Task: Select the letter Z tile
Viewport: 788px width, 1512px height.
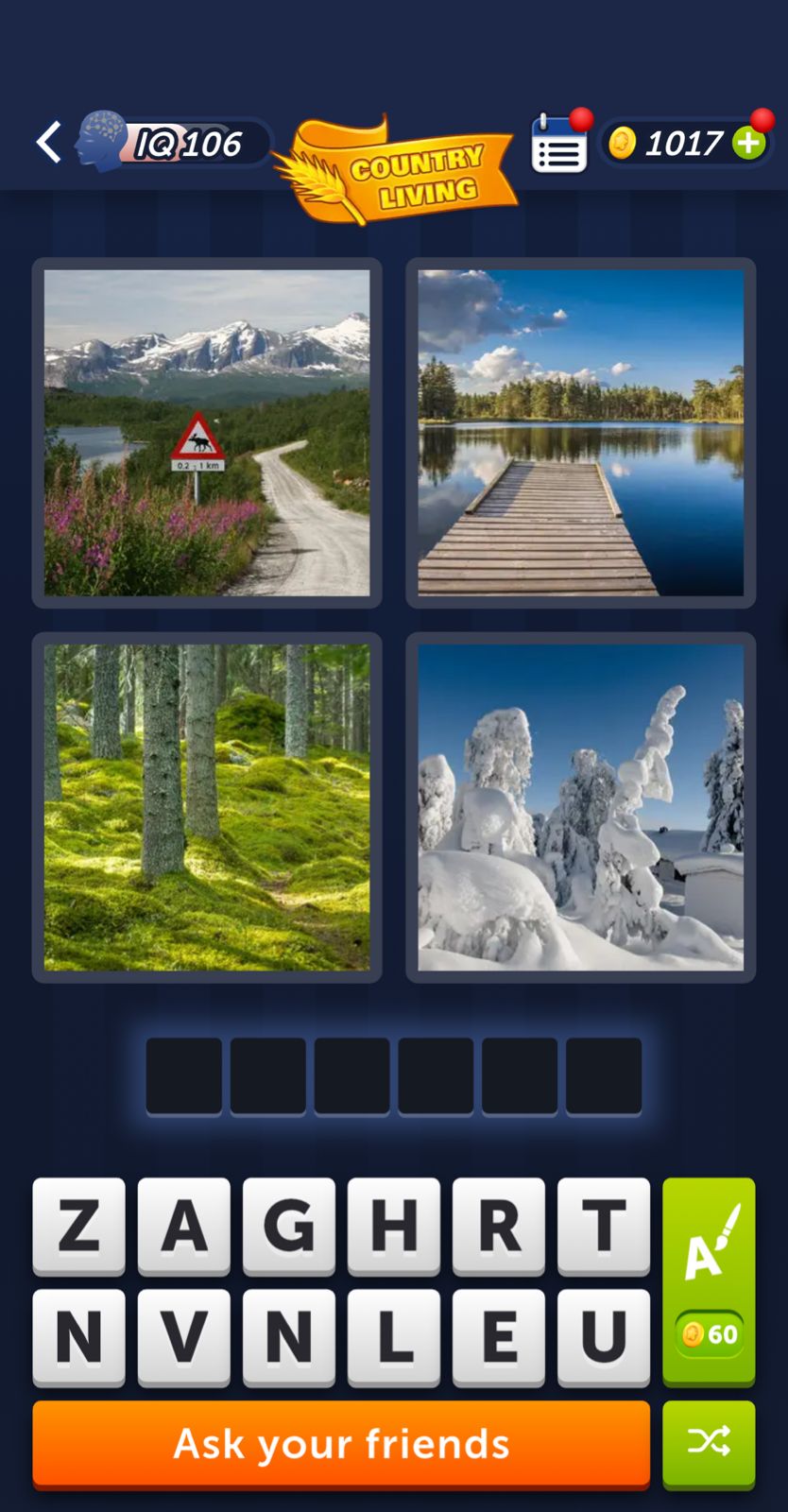Action: (78, 1227)
